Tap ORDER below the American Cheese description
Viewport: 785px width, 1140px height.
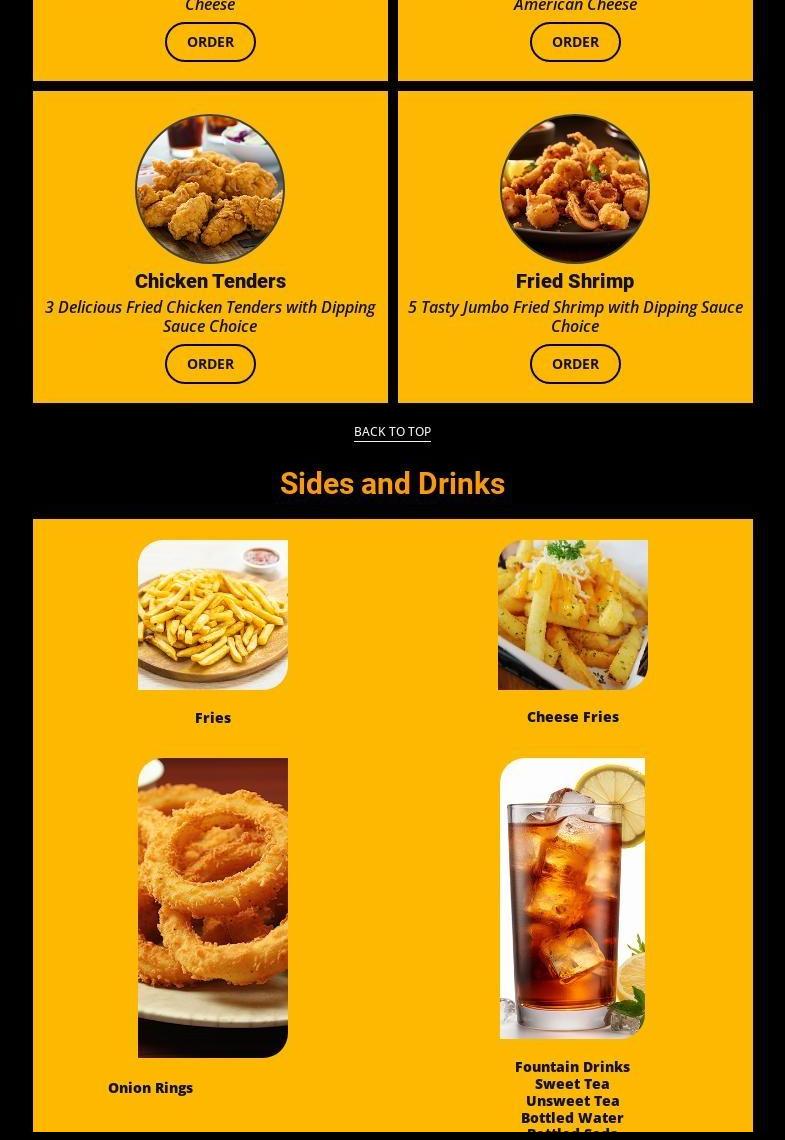tap(575, 42)
